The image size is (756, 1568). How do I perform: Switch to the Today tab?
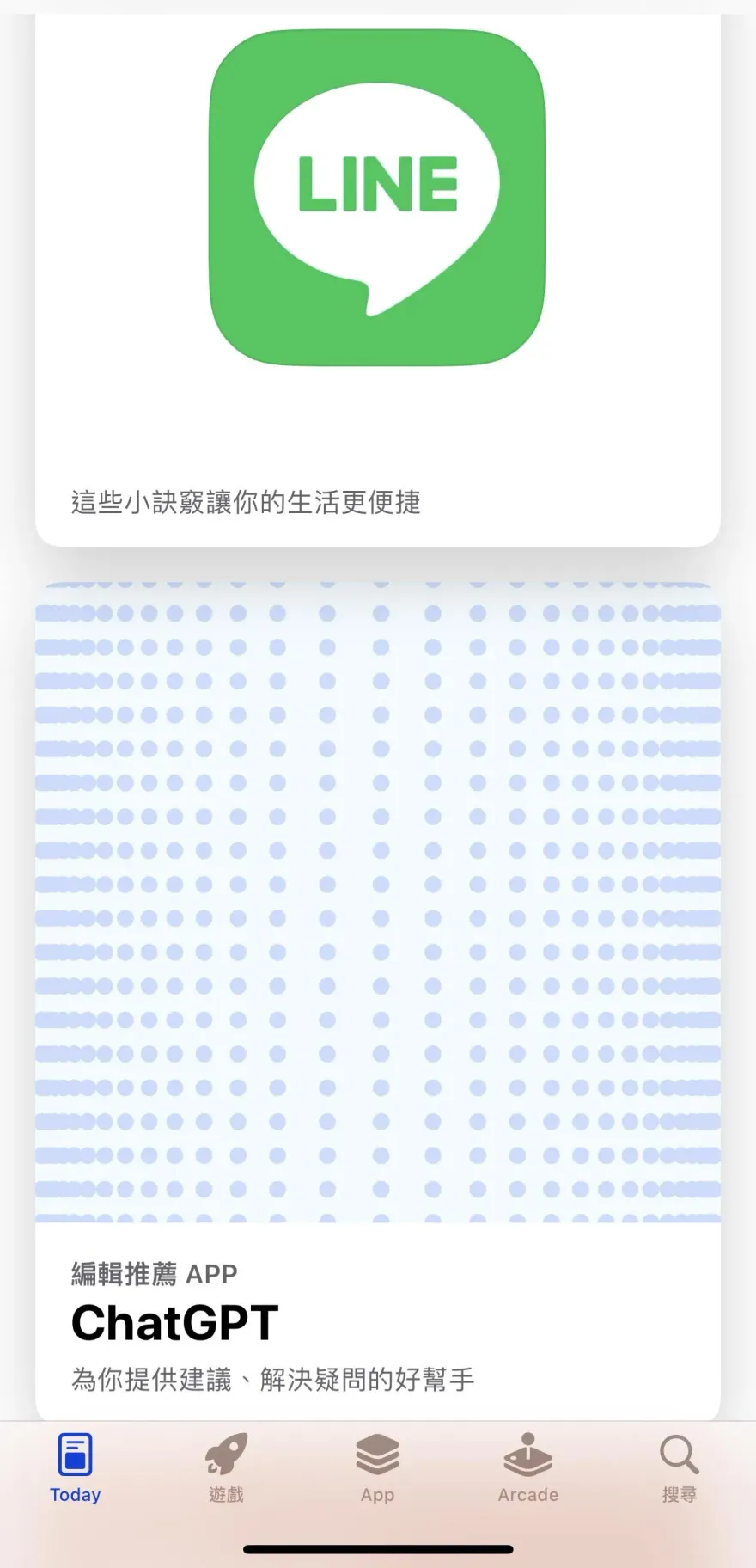pos(76,1468)
